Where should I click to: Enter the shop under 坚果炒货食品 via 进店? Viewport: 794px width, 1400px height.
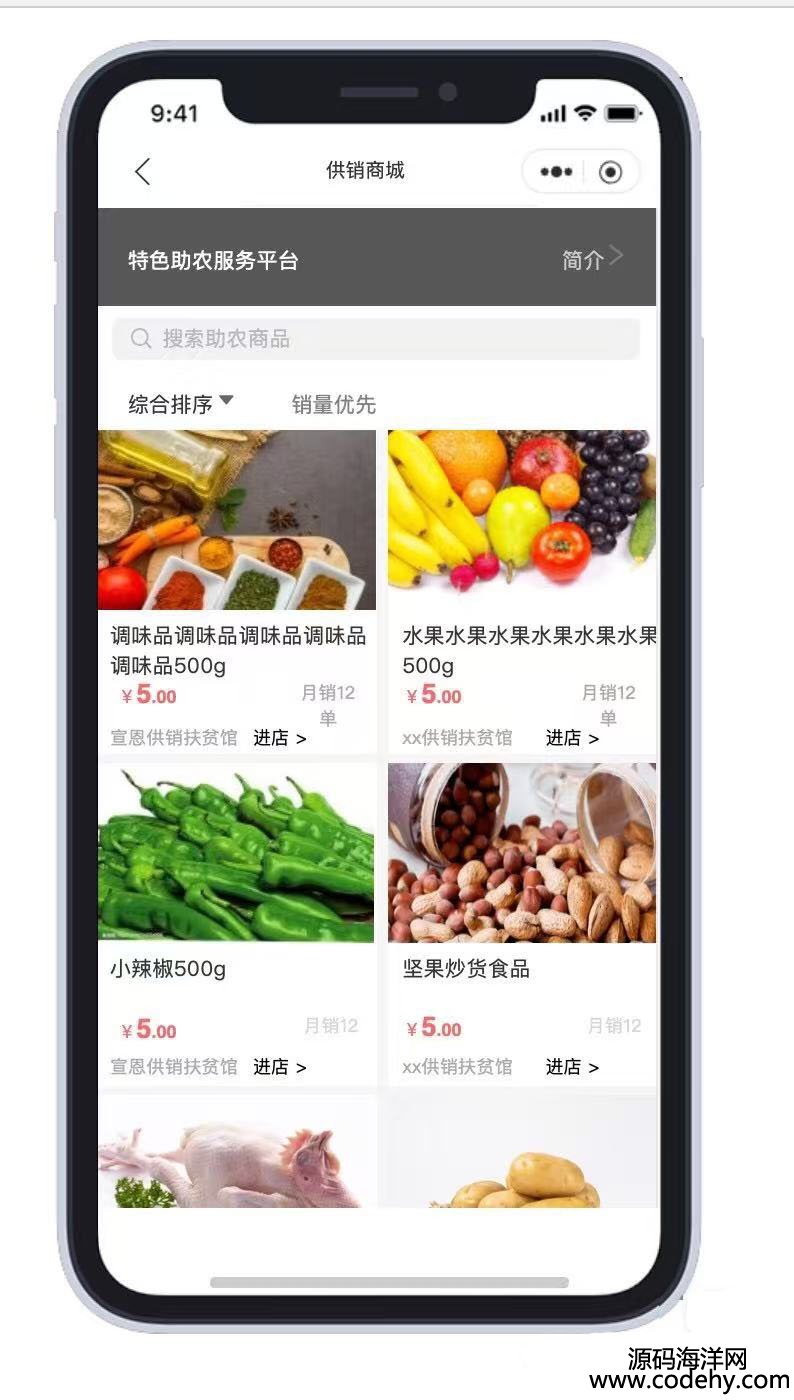pos(571,1067)
